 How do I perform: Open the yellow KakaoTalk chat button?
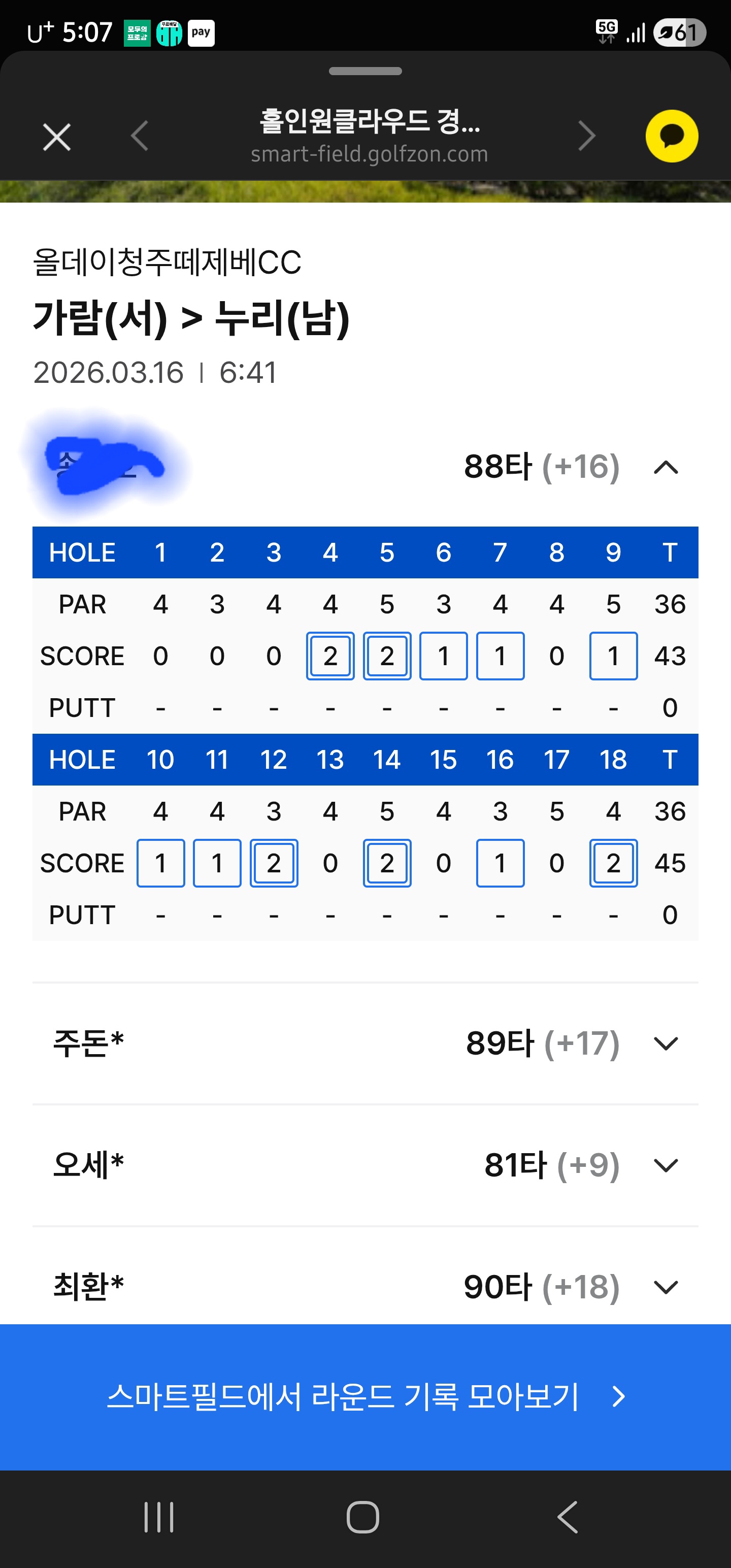tap(671, 136)
